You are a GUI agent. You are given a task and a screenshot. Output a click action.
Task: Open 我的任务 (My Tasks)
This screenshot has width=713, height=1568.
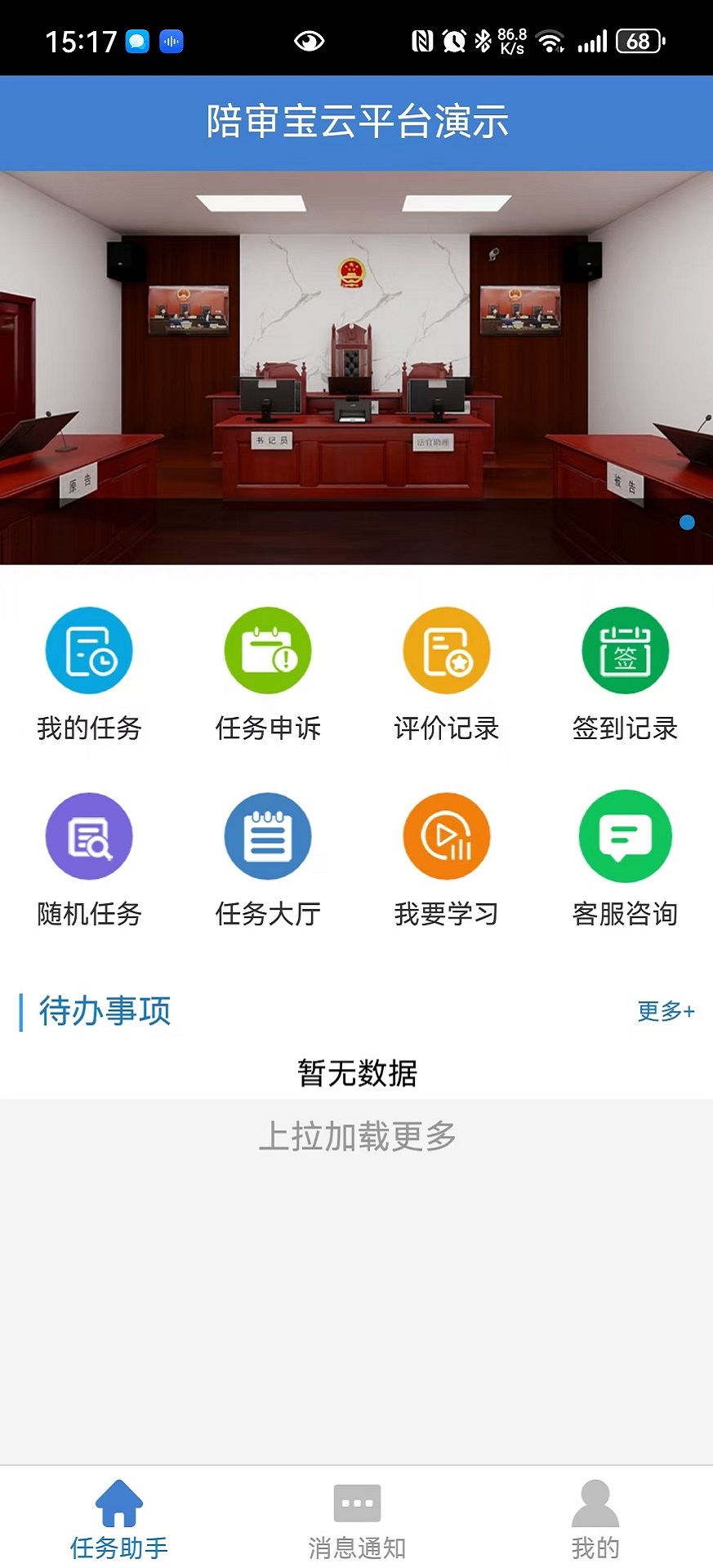(89, 650)
